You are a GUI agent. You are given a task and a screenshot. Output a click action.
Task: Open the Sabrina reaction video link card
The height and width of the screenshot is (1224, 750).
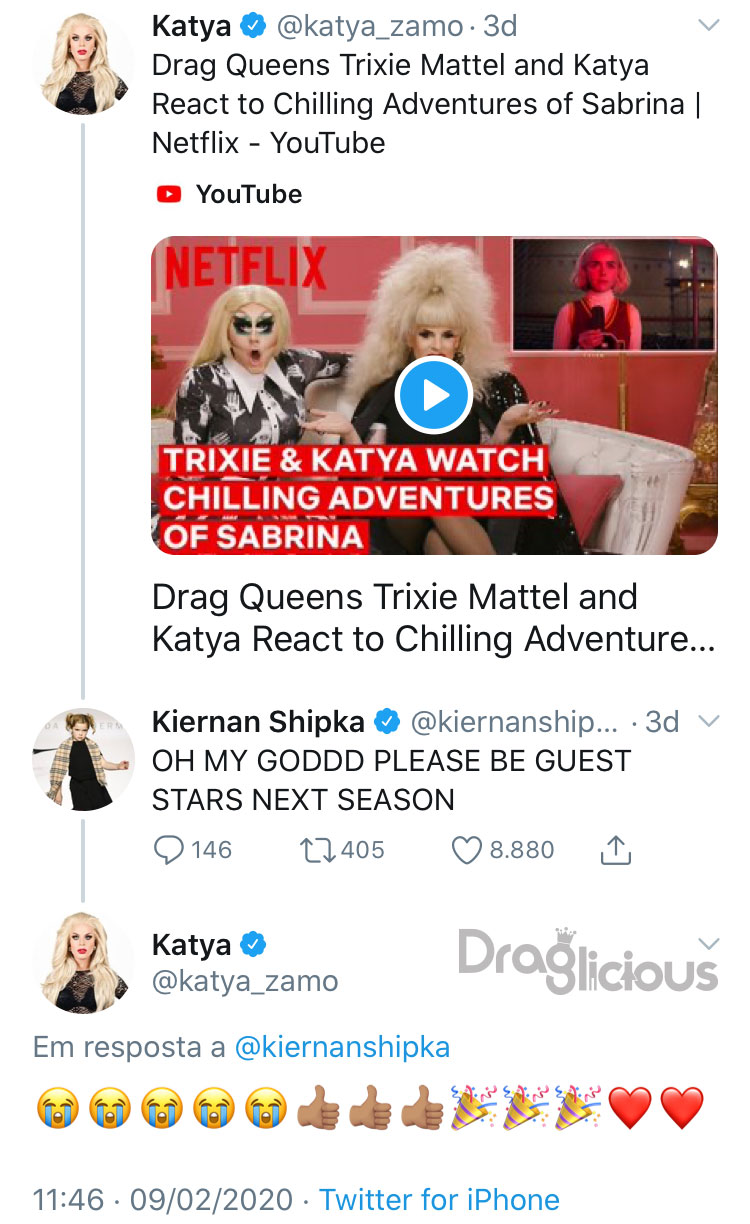(x=434, y=448)
